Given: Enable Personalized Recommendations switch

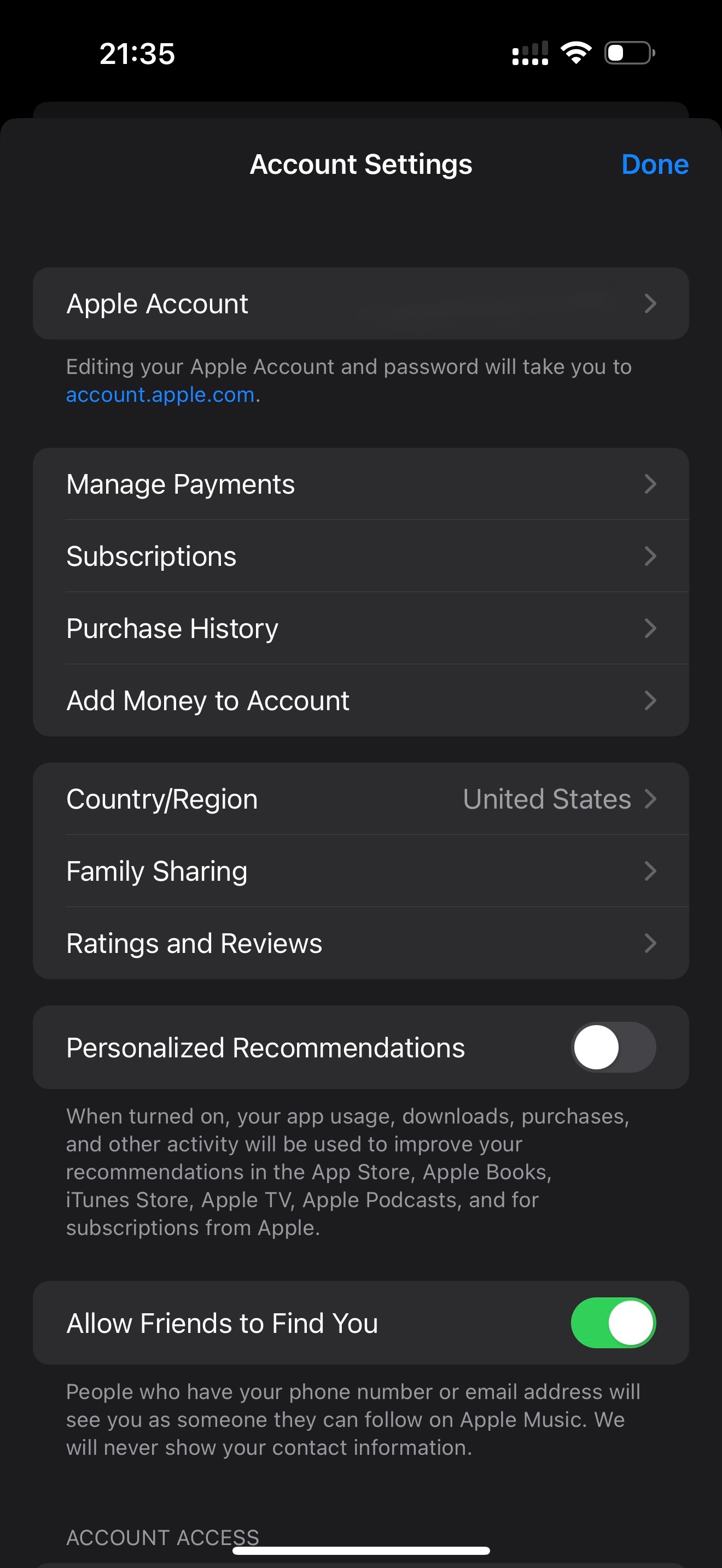Looking at the screenshot, I should tap(613, 1048).
